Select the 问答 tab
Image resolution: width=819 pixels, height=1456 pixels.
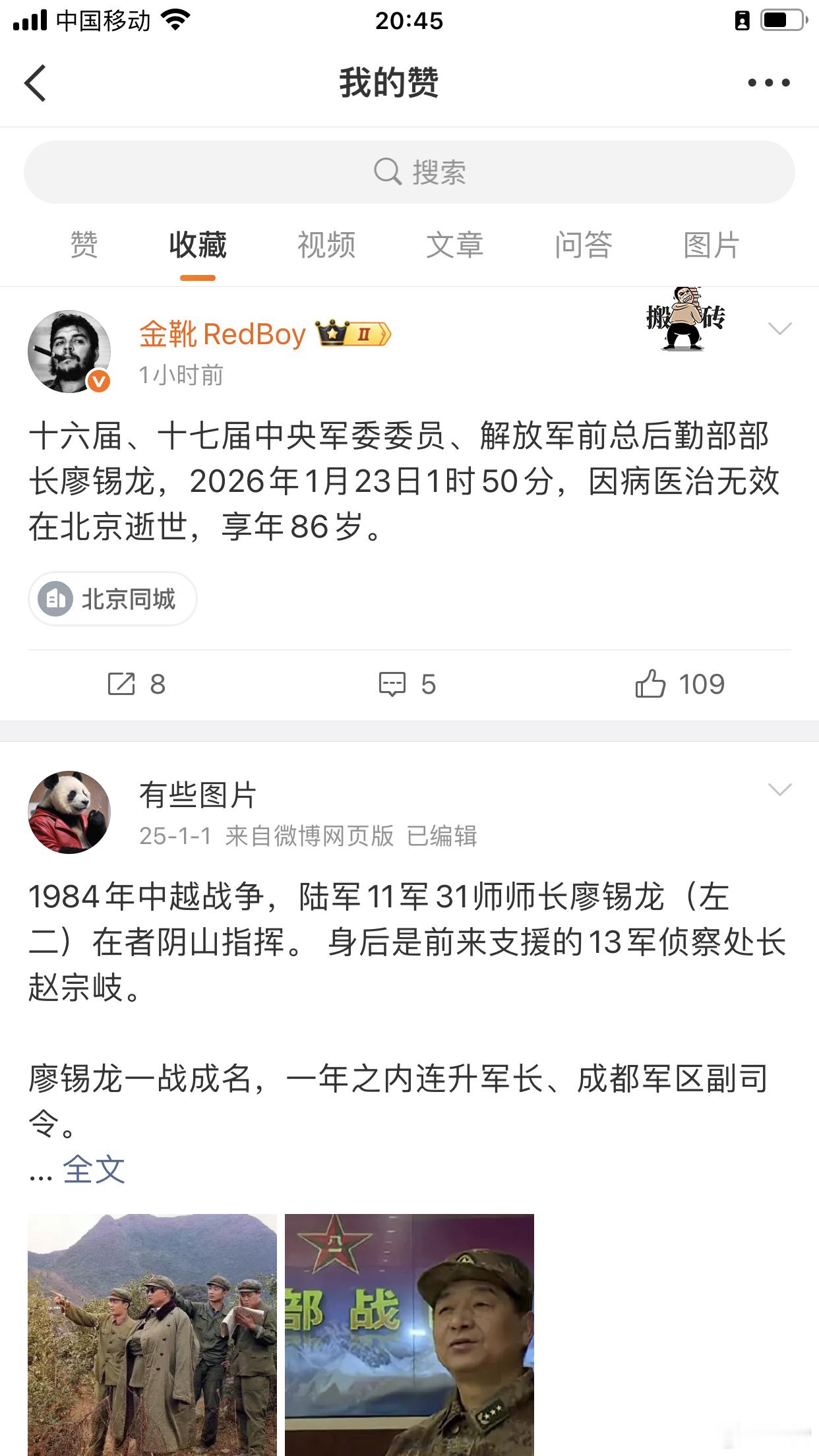[x=583, y=245]
